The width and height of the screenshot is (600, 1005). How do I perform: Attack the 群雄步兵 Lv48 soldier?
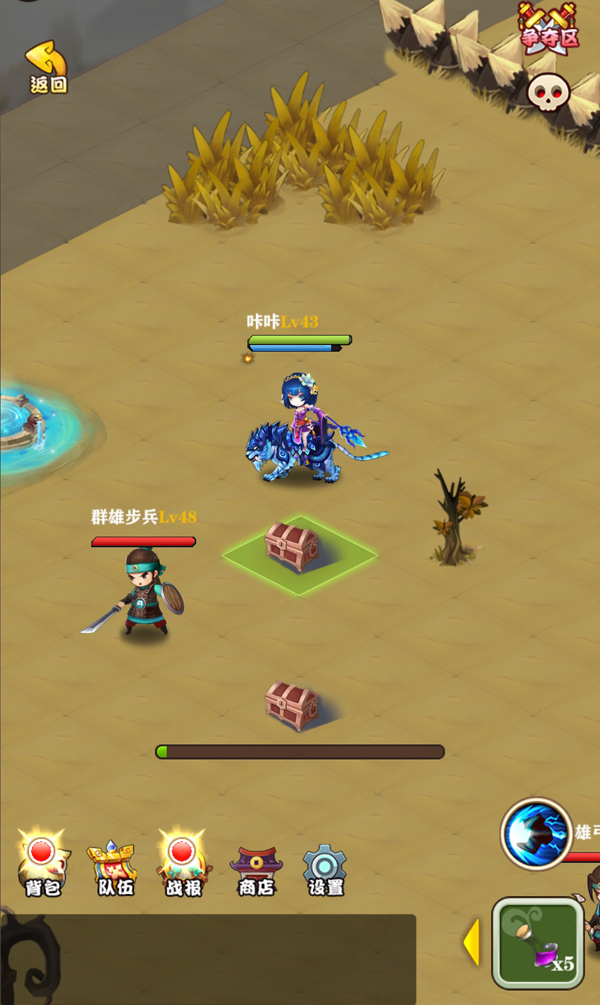142,596
